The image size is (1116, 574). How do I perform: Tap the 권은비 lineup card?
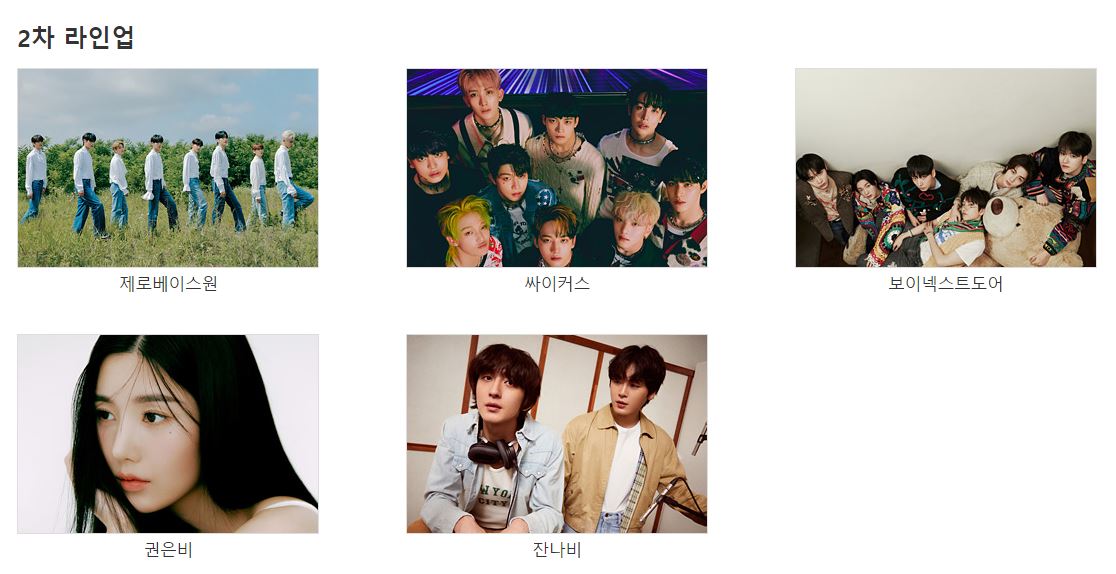click(168, 434)
